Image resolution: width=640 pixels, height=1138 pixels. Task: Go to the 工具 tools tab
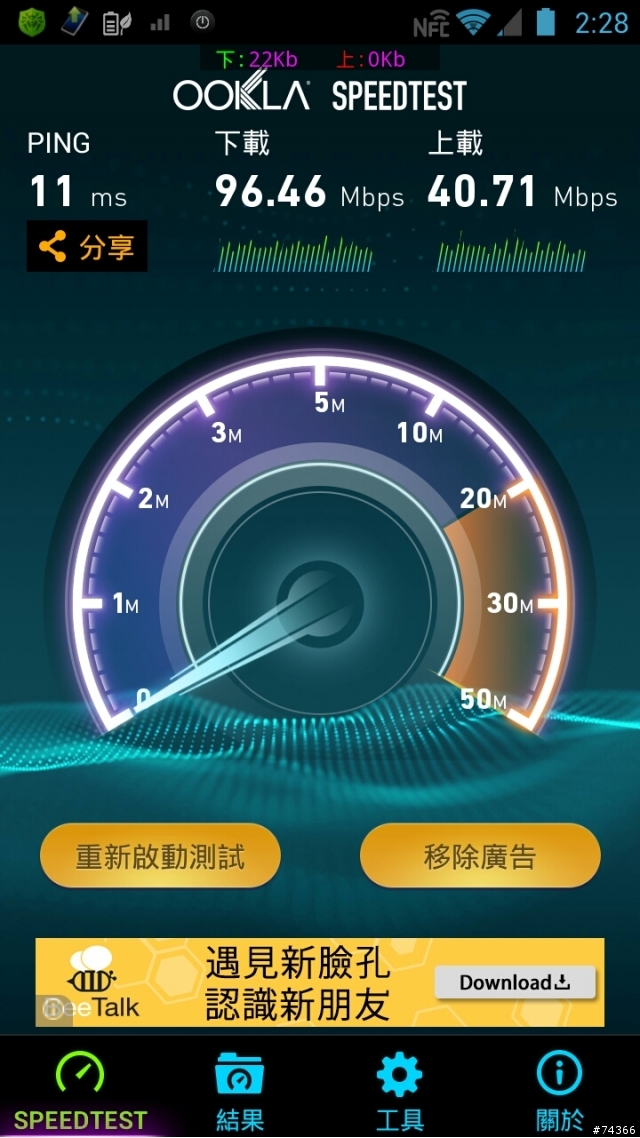[399, 1092]
